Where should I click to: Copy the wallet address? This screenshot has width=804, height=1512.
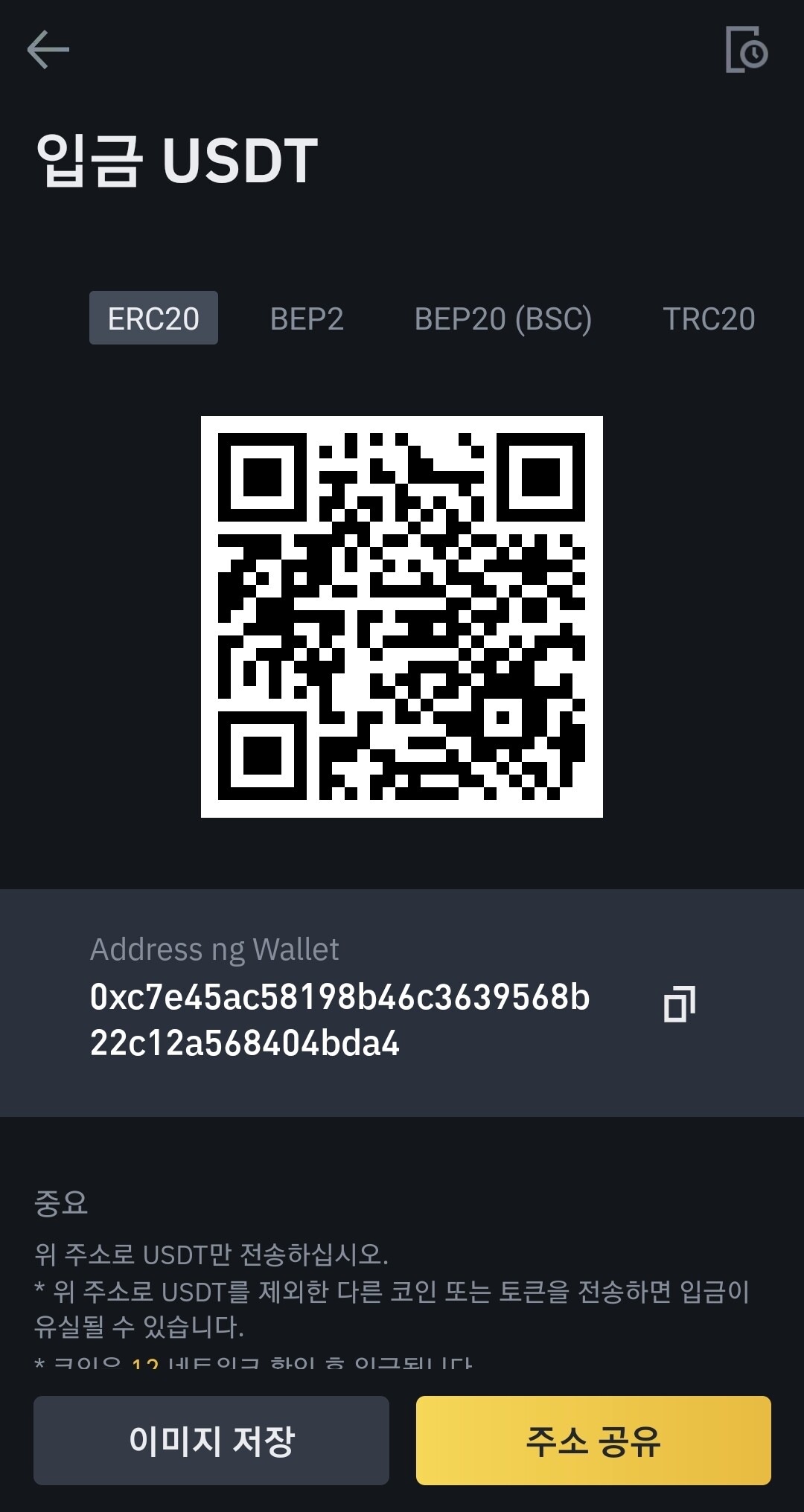[680, 1004]
